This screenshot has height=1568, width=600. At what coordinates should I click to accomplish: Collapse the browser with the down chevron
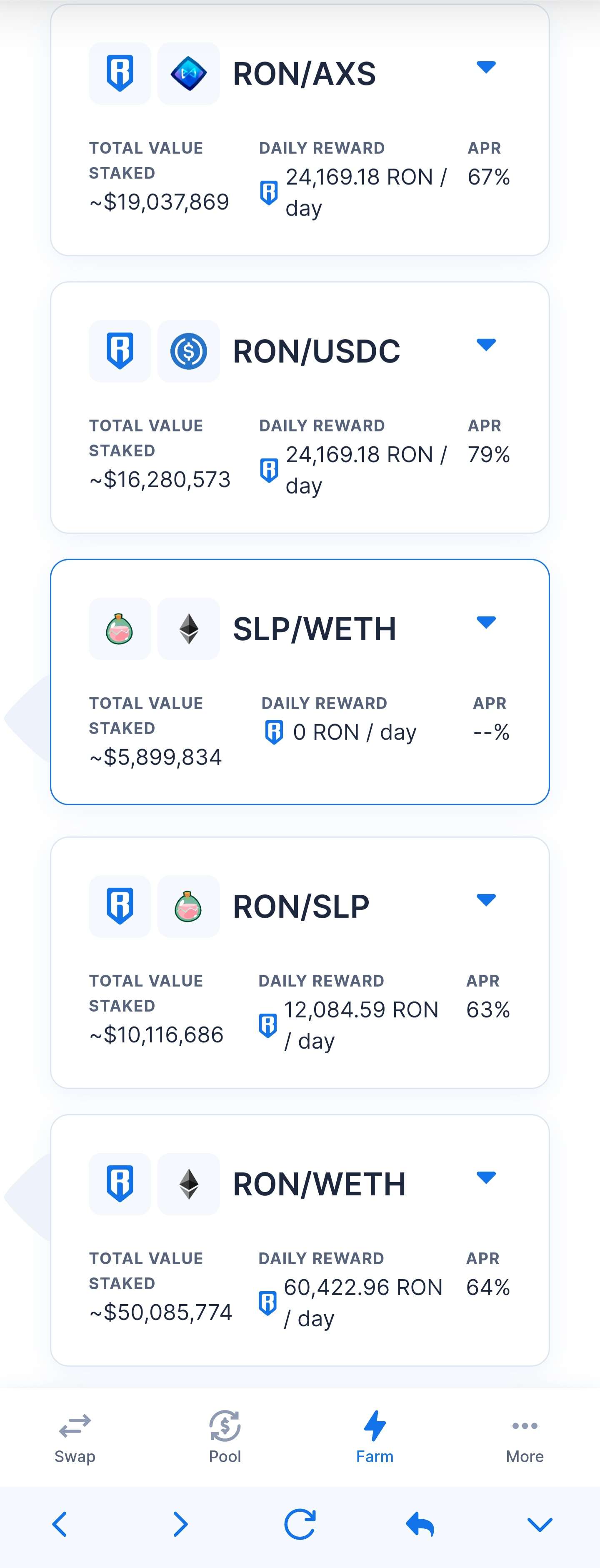coord(540,1524)
